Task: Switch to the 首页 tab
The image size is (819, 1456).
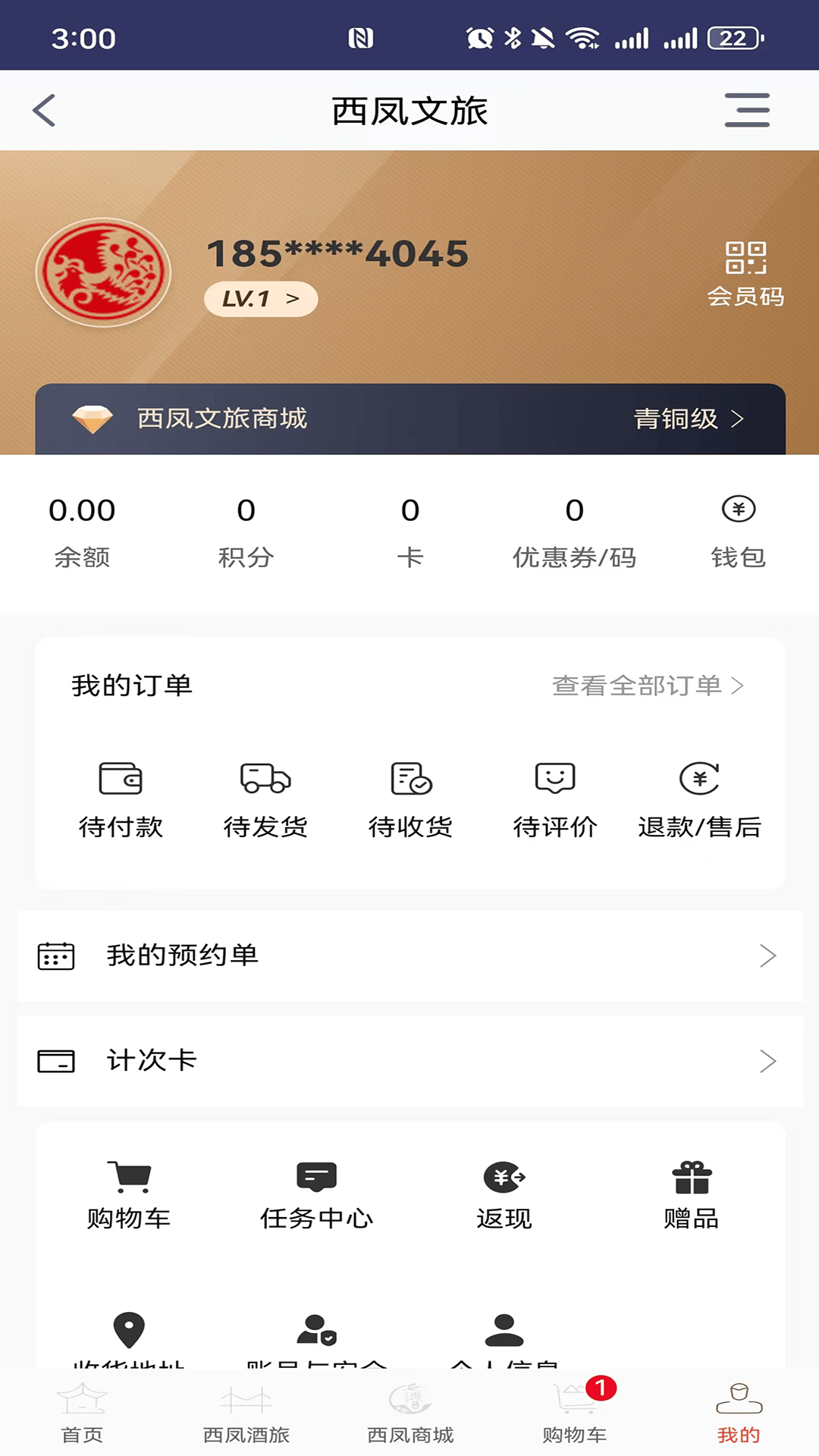Action: click(82, 1414)
